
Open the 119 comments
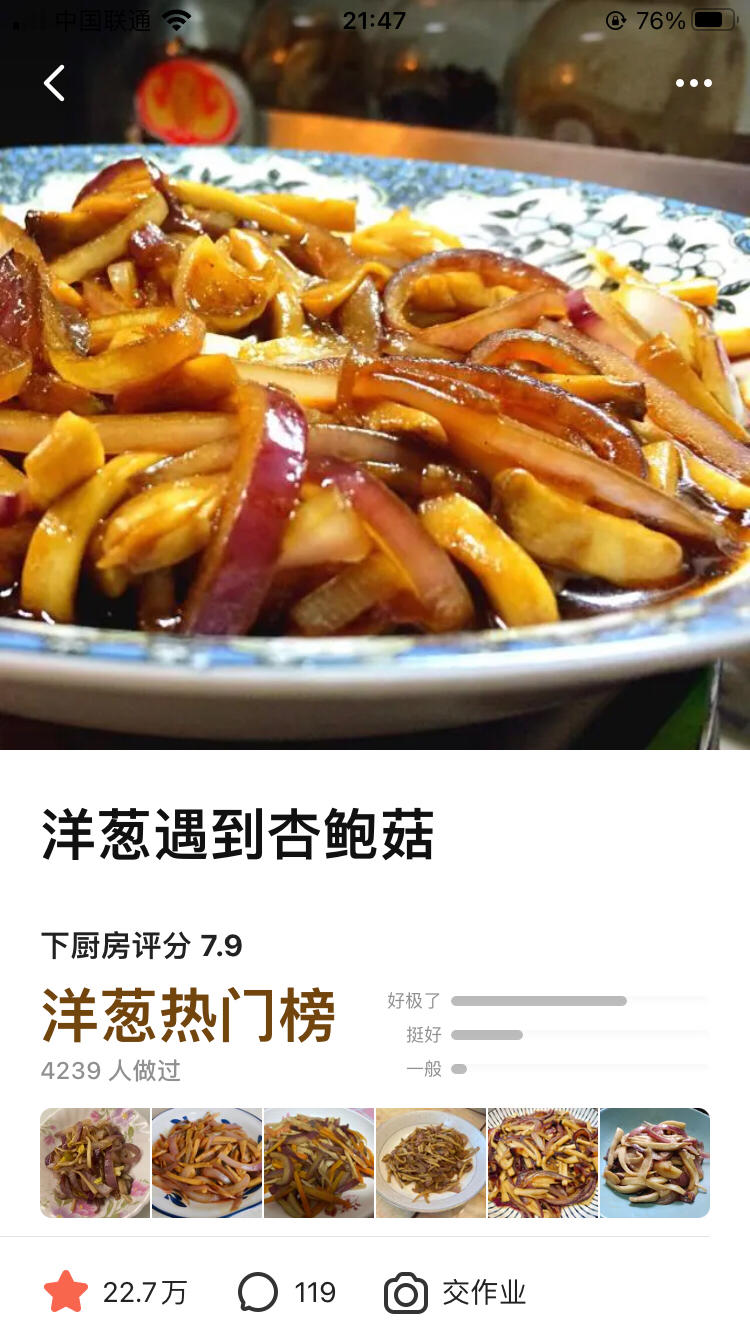[x=288, y=1292]
